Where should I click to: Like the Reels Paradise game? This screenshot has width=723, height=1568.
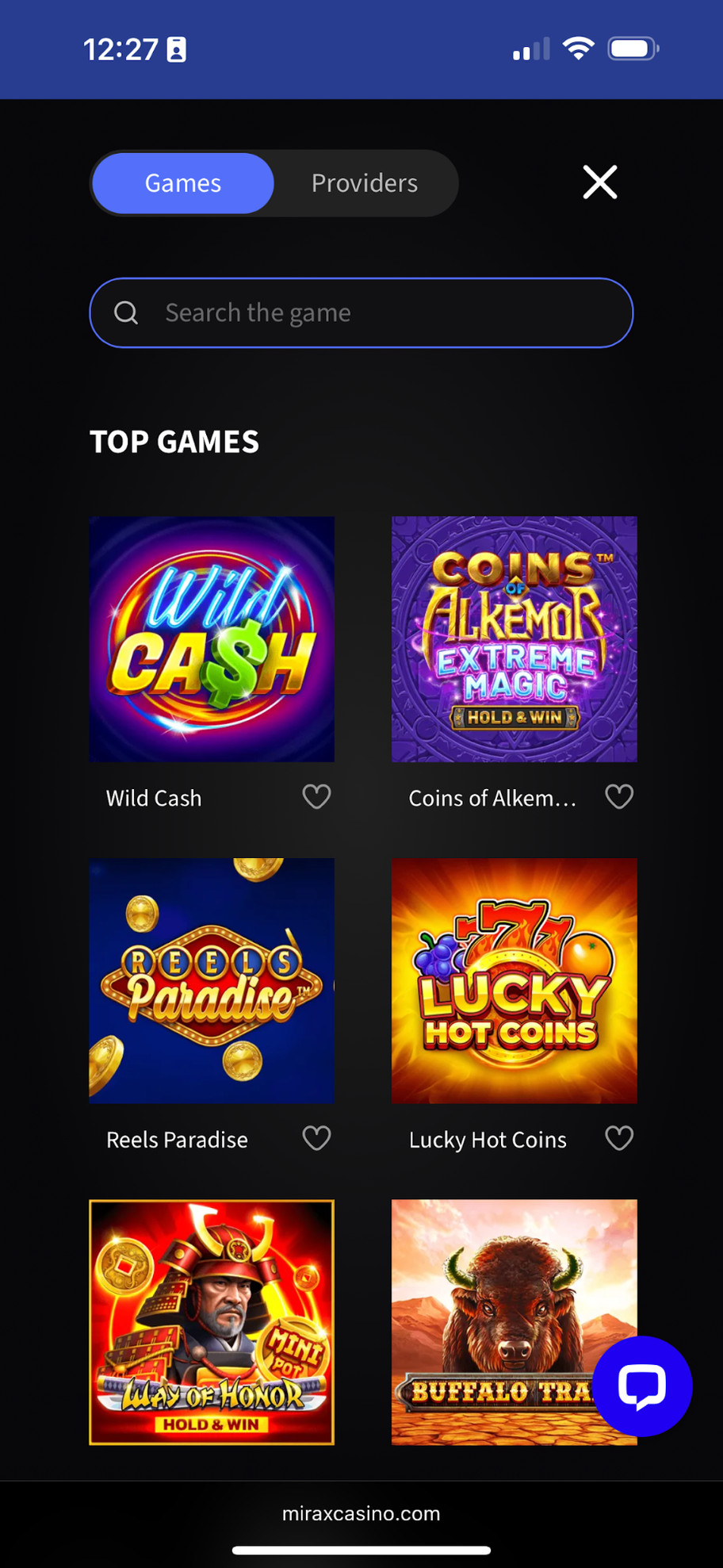[x=316, y=1138]
